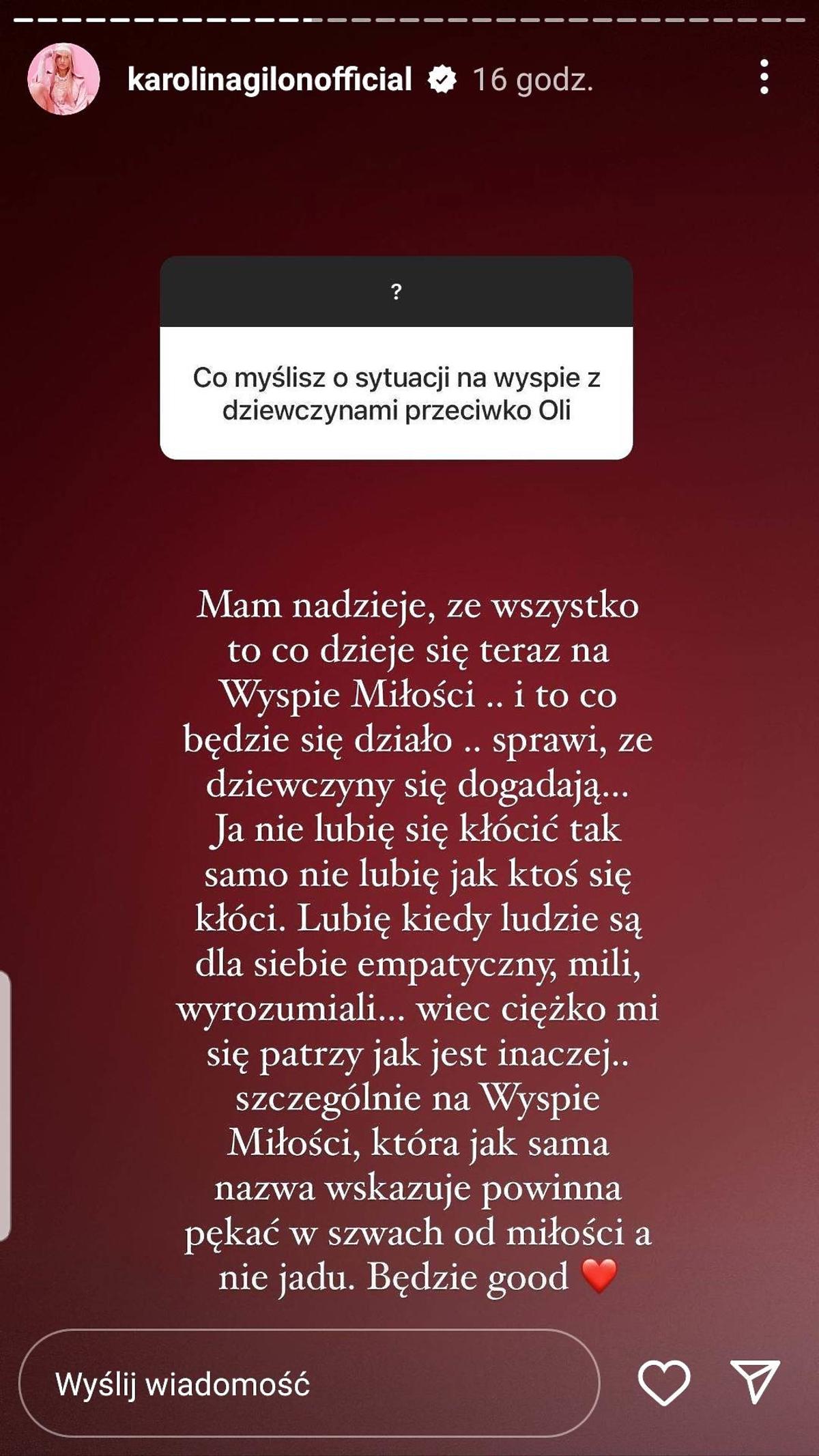Image resolution: width=819 pixels, height=1456 pixels.
Task: Tap the Wyślij wiadomość message field
Action: 308,1384
